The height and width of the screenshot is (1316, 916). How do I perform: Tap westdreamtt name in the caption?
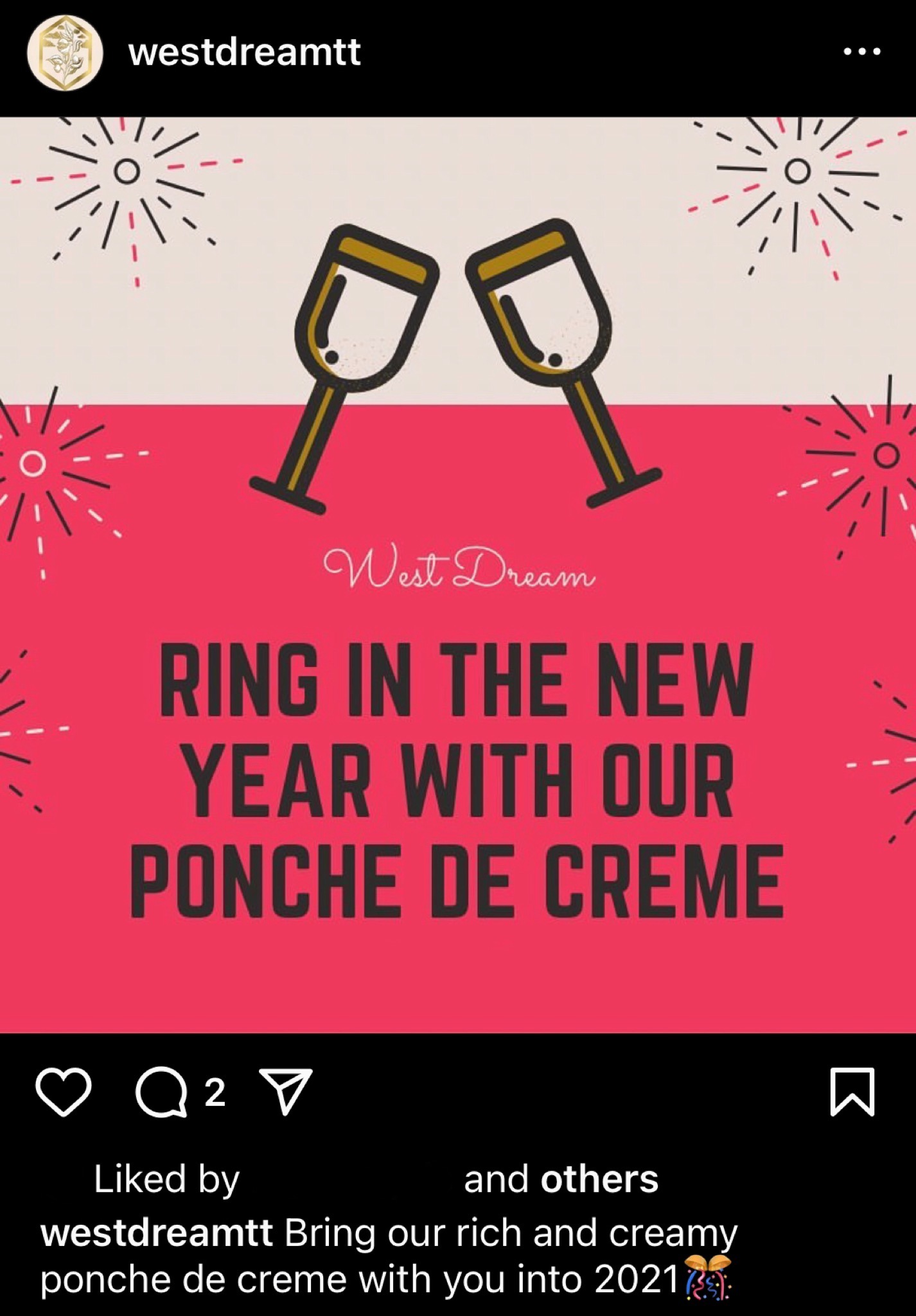157,1233
